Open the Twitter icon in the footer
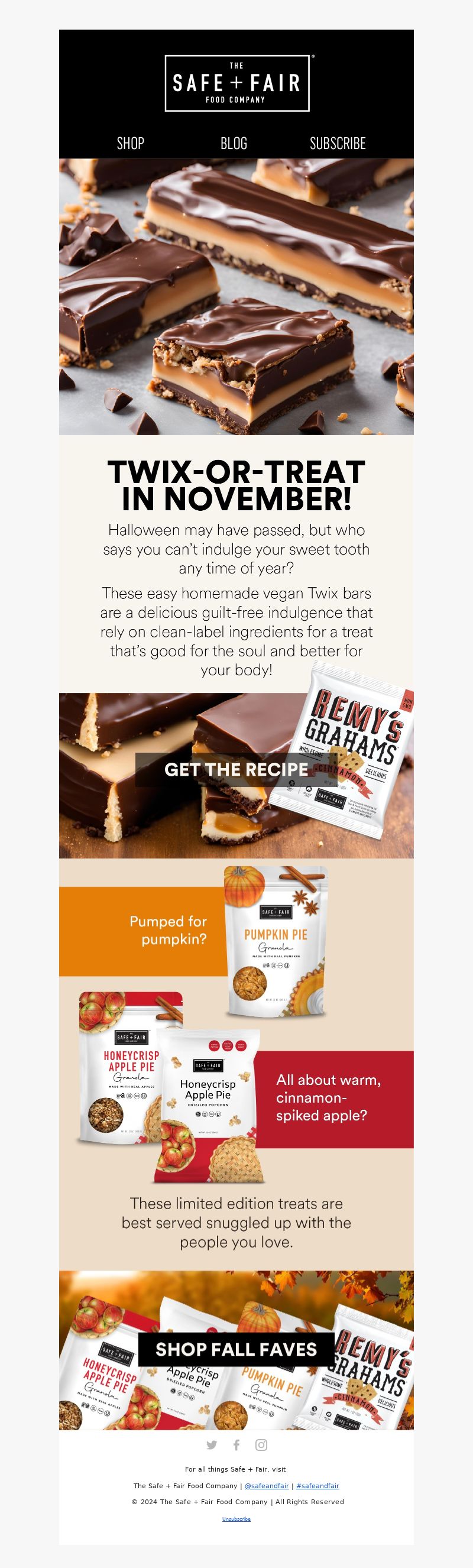473x1568 pixels. tap(212, 1445)
